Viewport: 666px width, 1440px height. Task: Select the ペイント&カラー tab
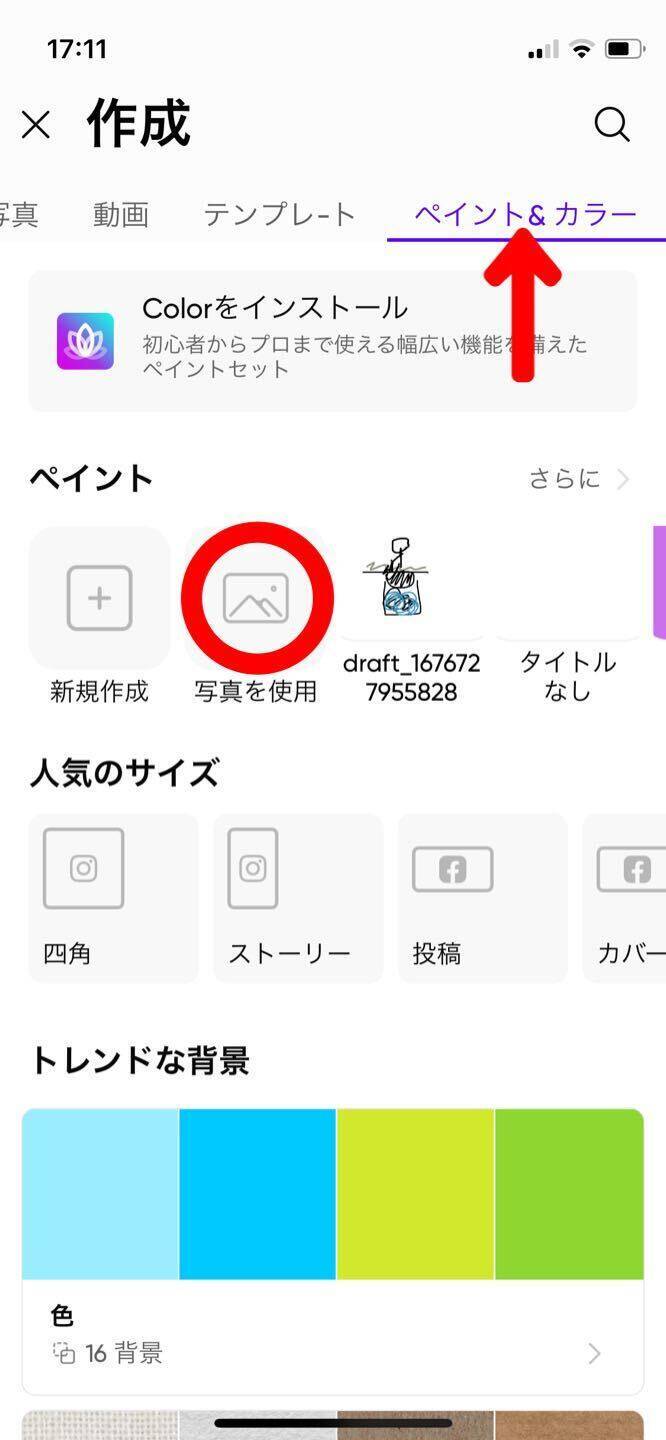(x=525, y=214)
